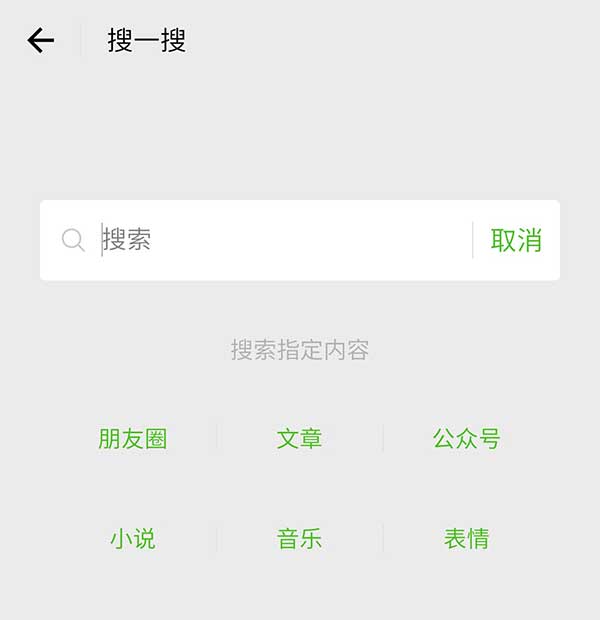Screen dimensions: 600x620
Task: Search within 朋友圈
Action: coord(132,439)
